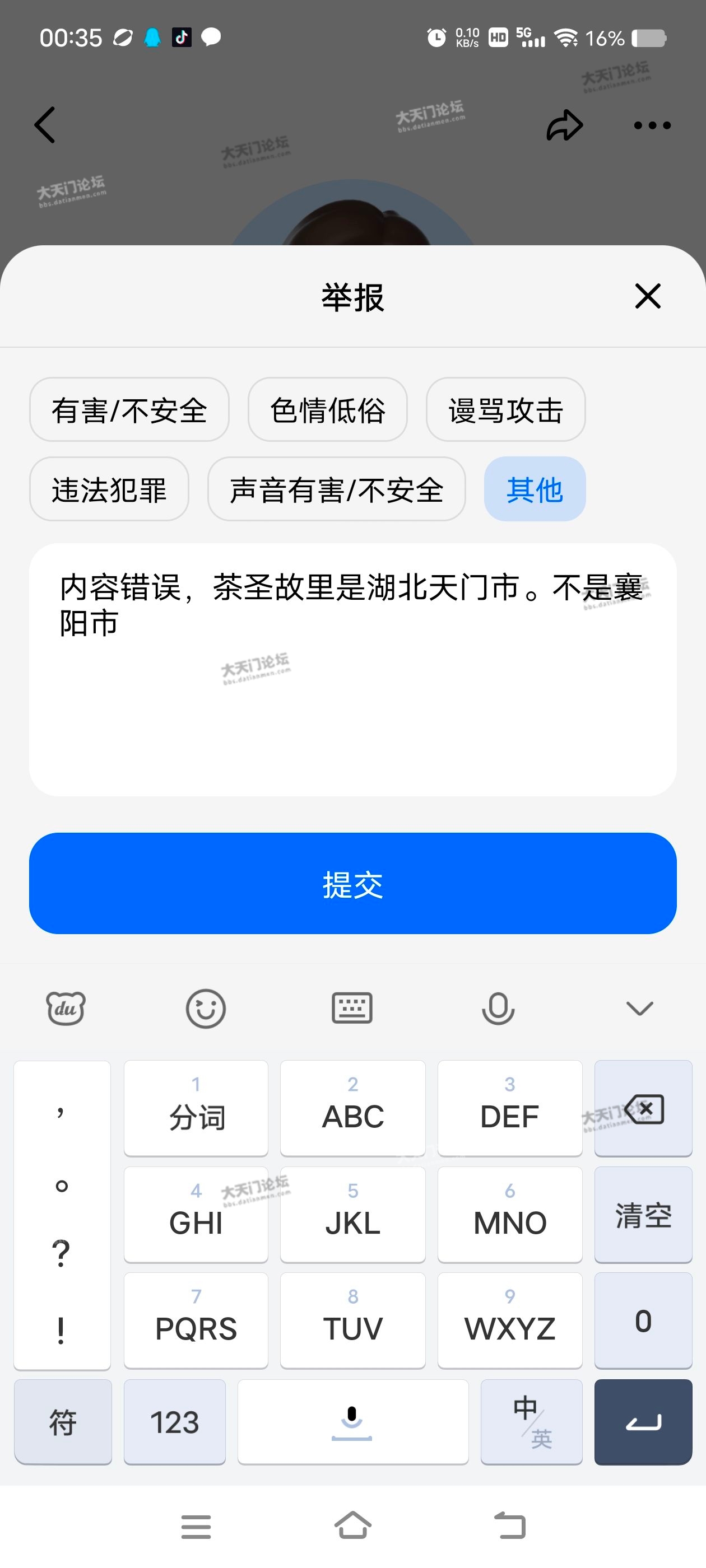The image size is (706, 1568).
Task: Switch keyboard between 中 and 英
Action: click(531, 1422)
